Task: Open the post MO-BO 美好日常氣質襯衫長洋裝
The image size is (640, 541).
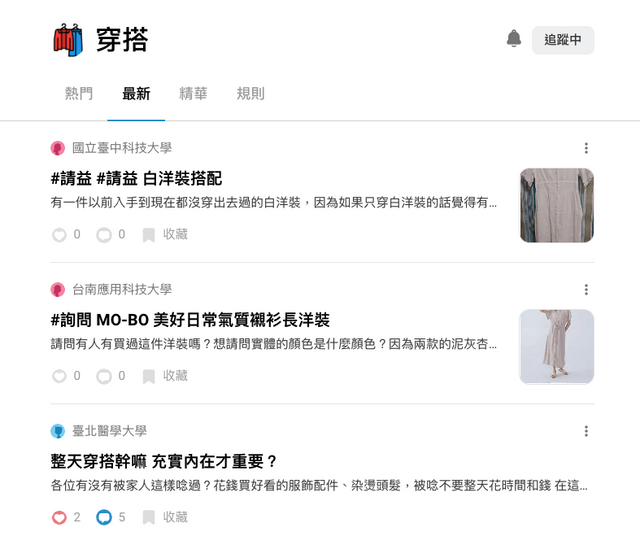Action: click(x=190, y=320)
